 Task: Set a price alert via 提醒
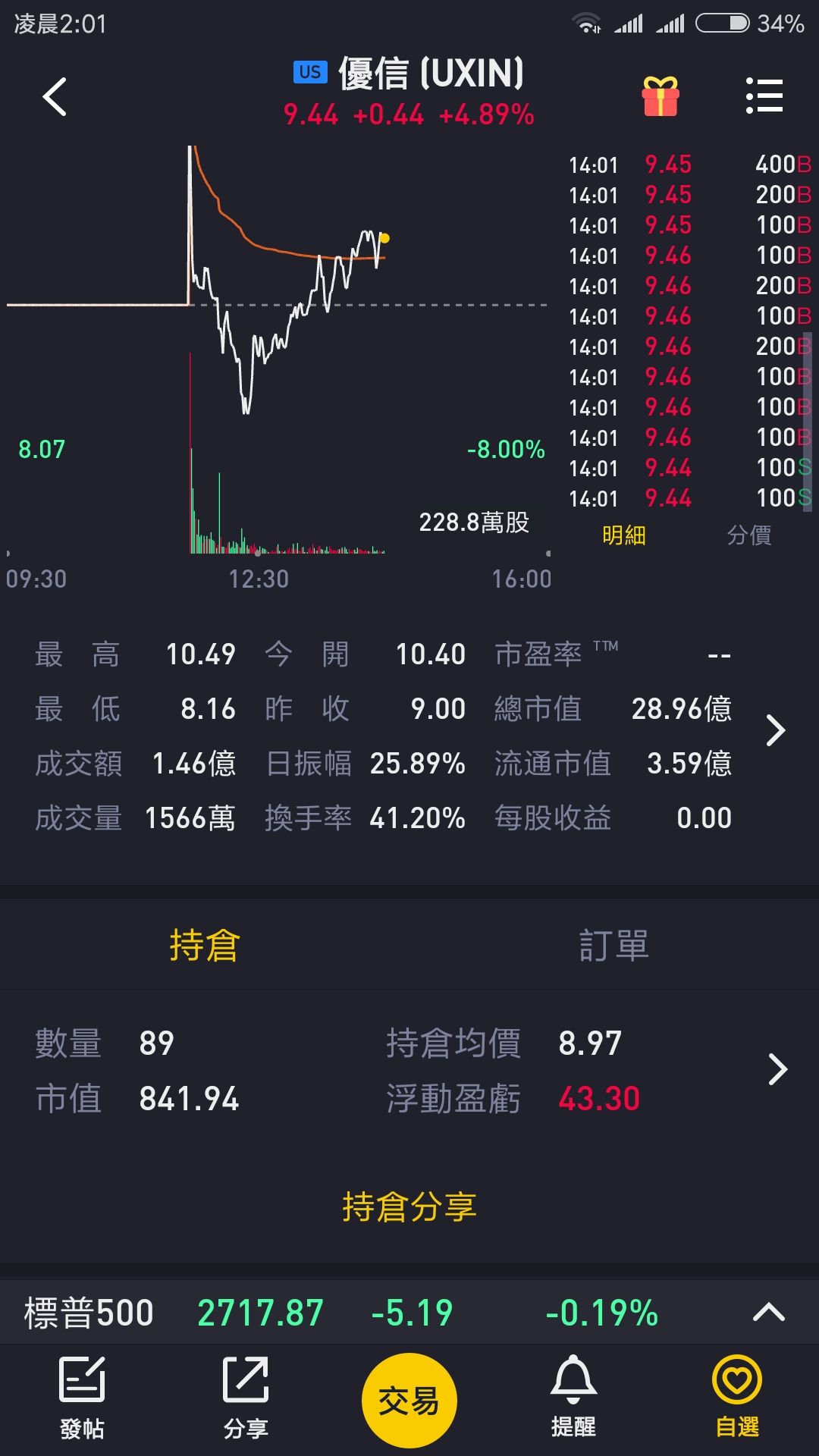573,1397
